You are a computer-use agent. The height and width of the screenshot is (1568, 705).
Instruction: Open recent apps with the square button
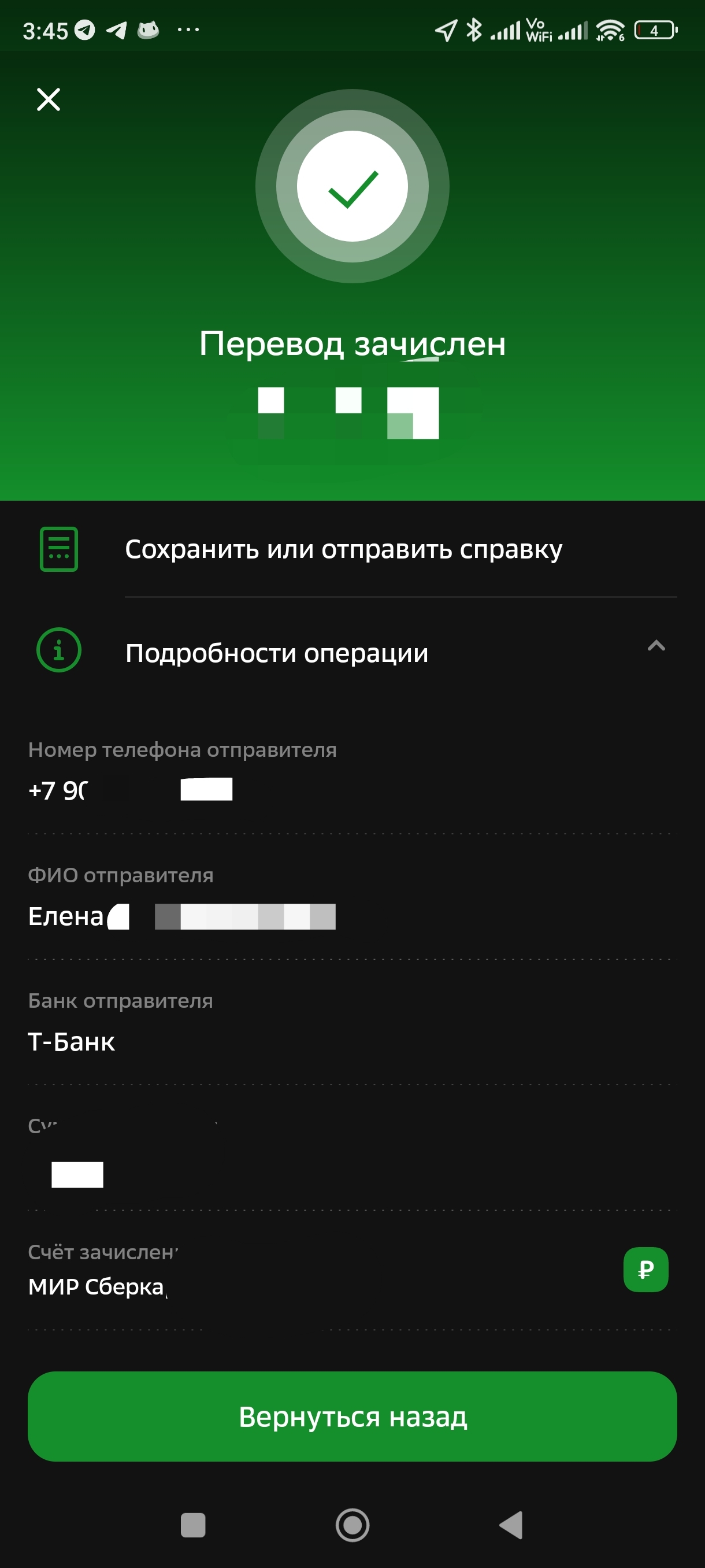tap(193, 1525)
